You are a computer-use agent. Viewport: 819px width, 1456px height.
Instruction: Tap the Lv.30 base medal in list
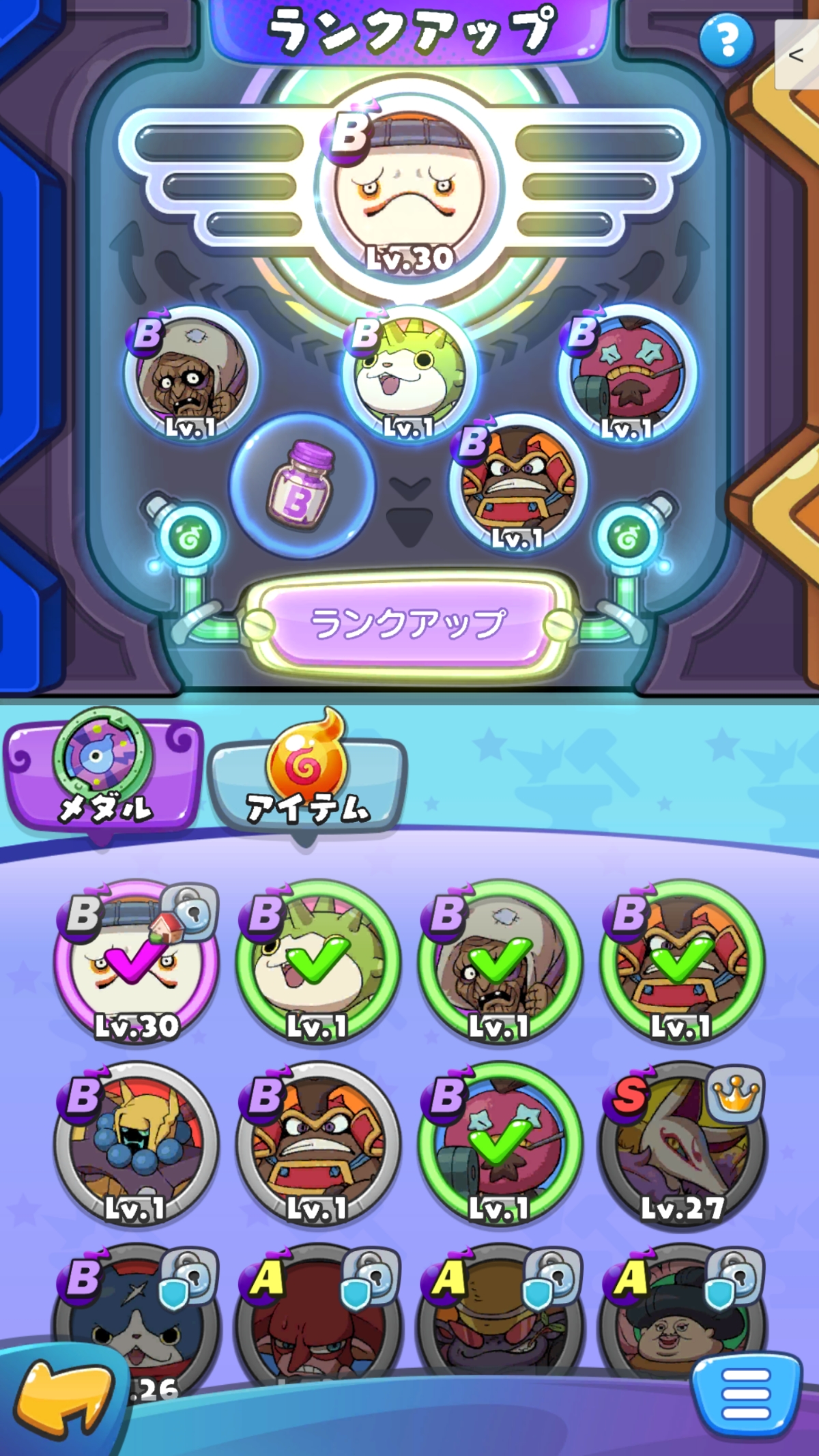[x=136, y=961]
